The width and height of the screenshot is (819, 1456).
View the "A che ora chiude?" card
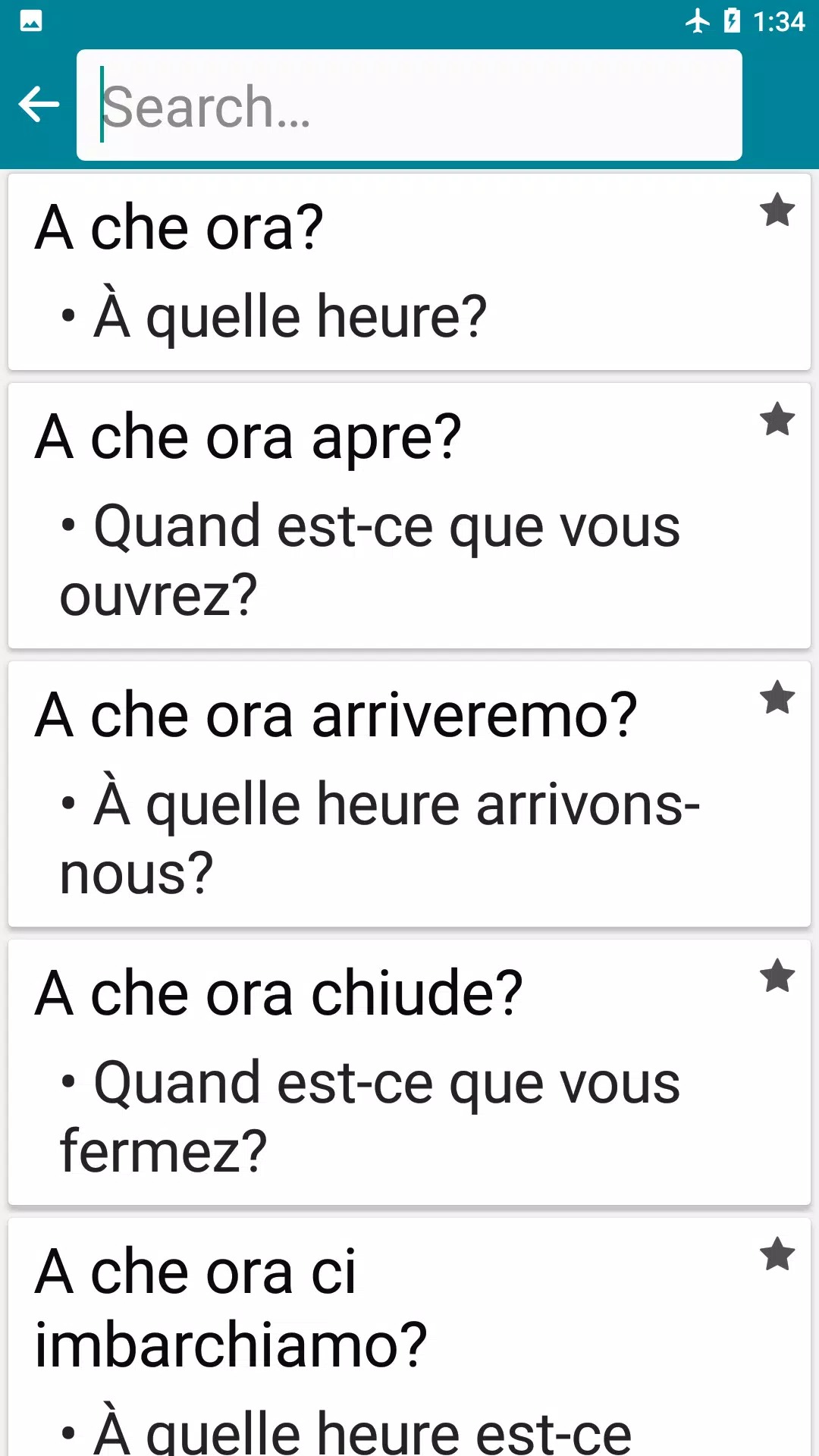(379, 1072)
